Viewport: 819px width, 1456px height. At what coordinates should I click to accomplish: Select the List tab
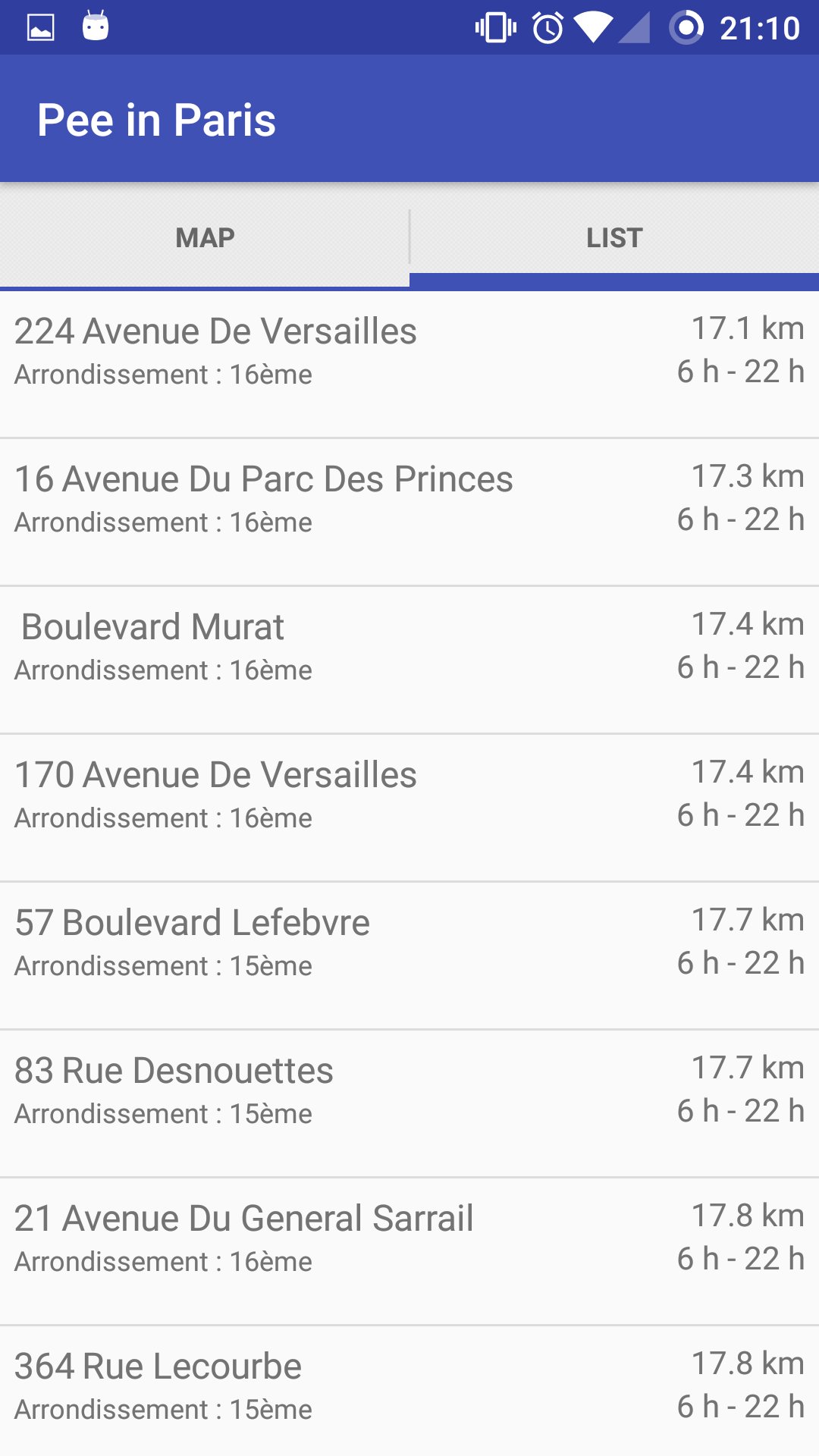click(x=614, y=237)
